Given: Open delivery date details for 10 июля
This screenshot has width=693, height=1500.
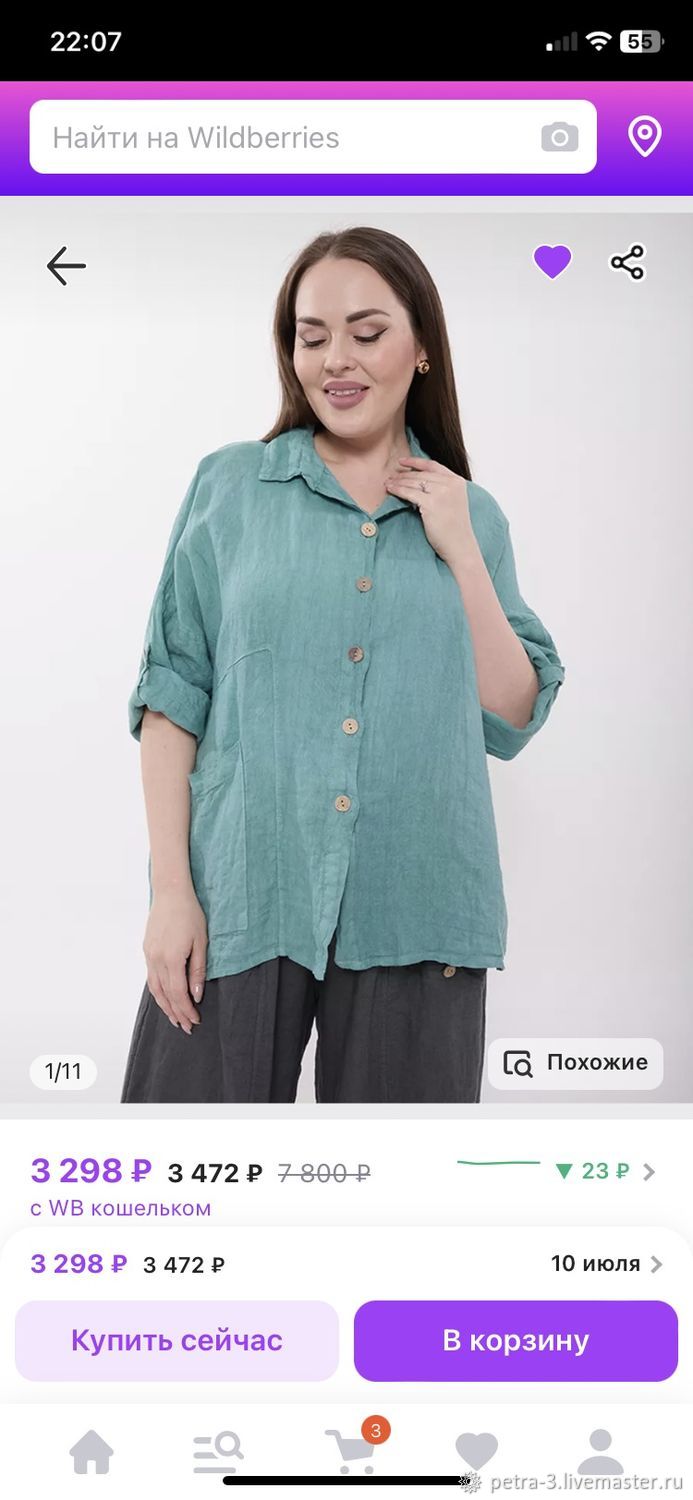Looking at the screenshot, I should click(606, 1264).
